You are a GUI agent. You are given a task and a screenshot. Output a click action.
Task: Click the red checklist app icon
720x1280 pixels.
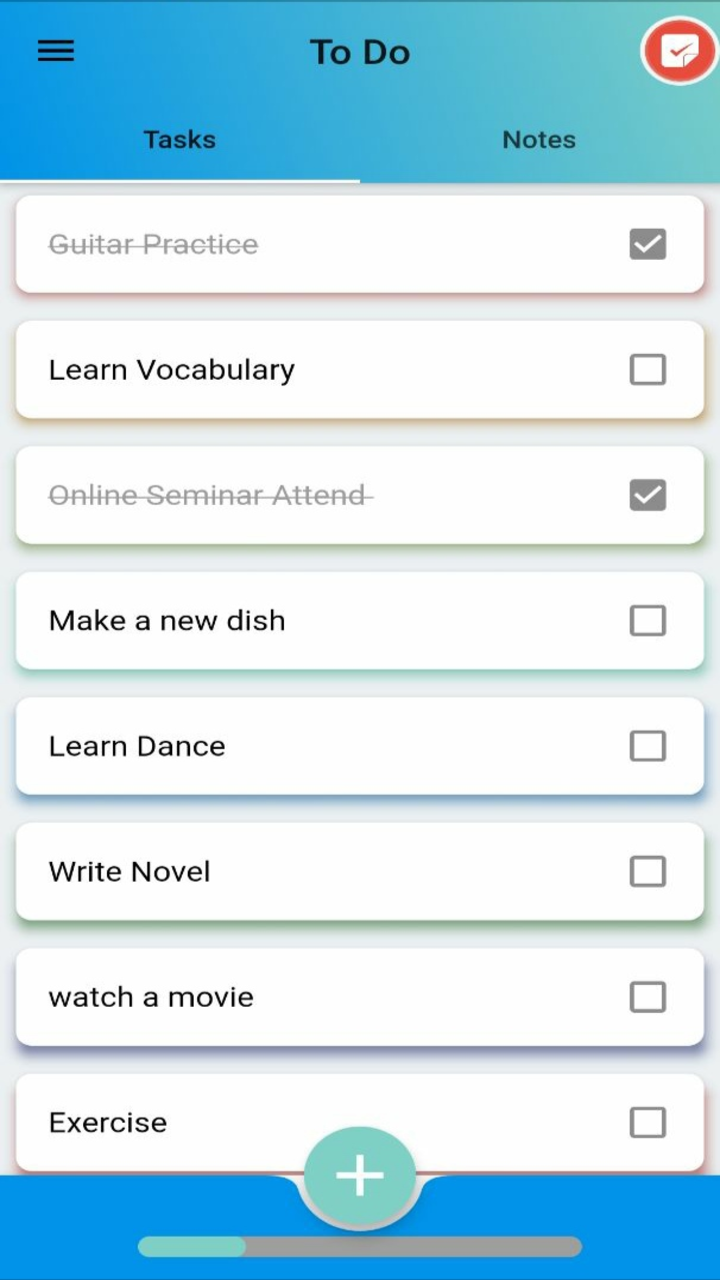[679, 50]
